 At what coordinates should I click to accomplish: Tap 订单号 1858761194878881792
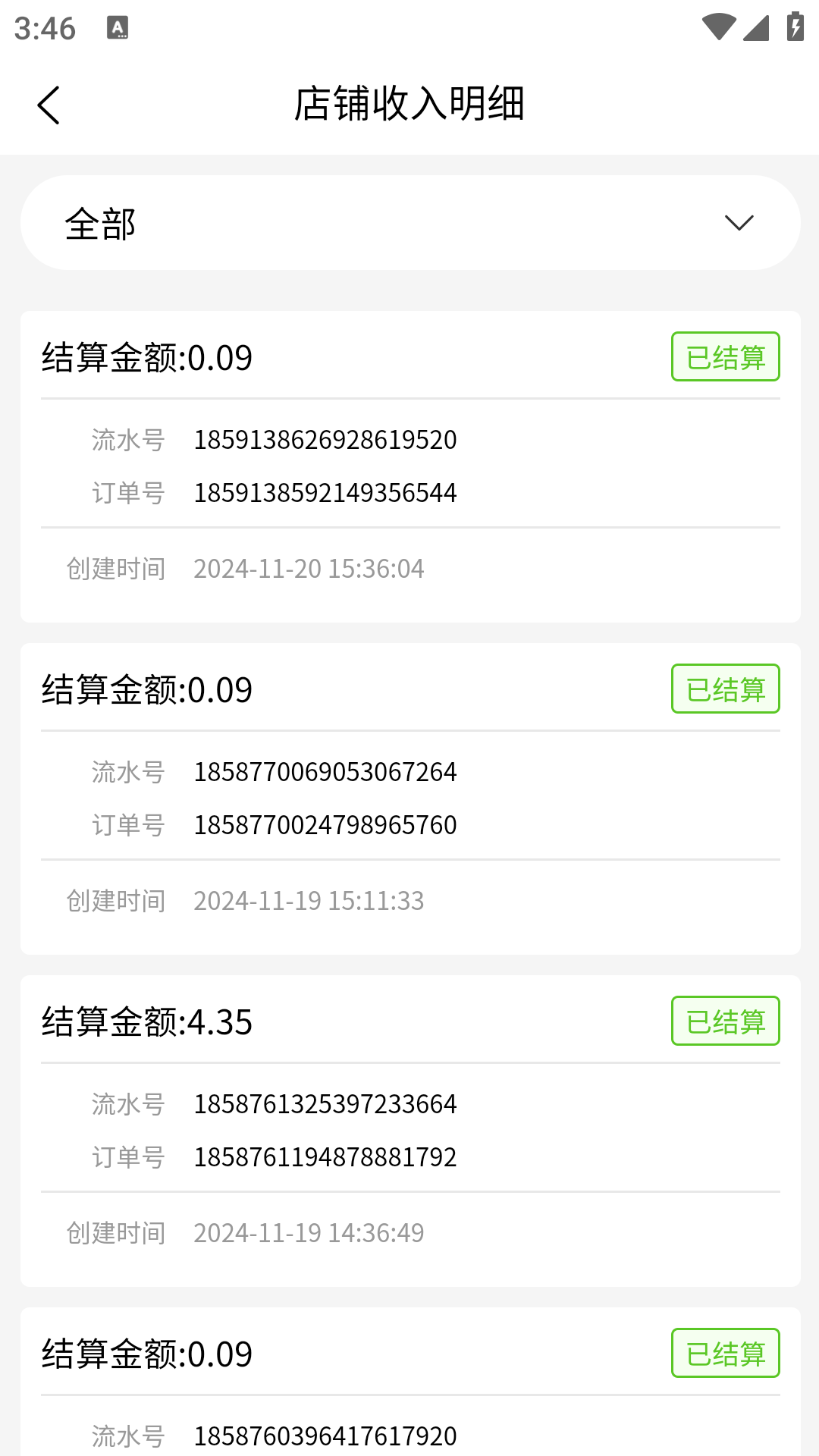point(325,1158)
